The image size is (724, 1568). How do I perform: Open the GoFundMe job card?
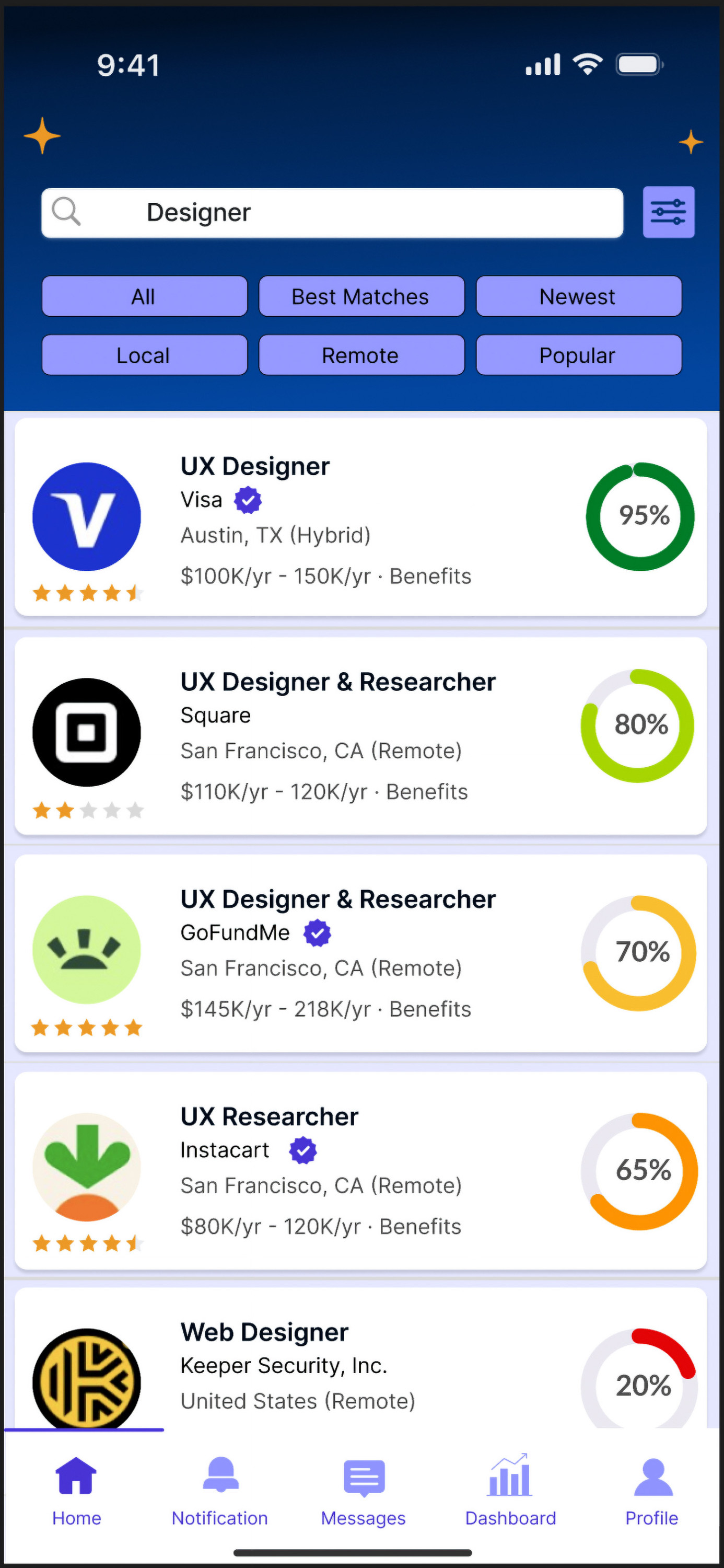pos(360,953)
